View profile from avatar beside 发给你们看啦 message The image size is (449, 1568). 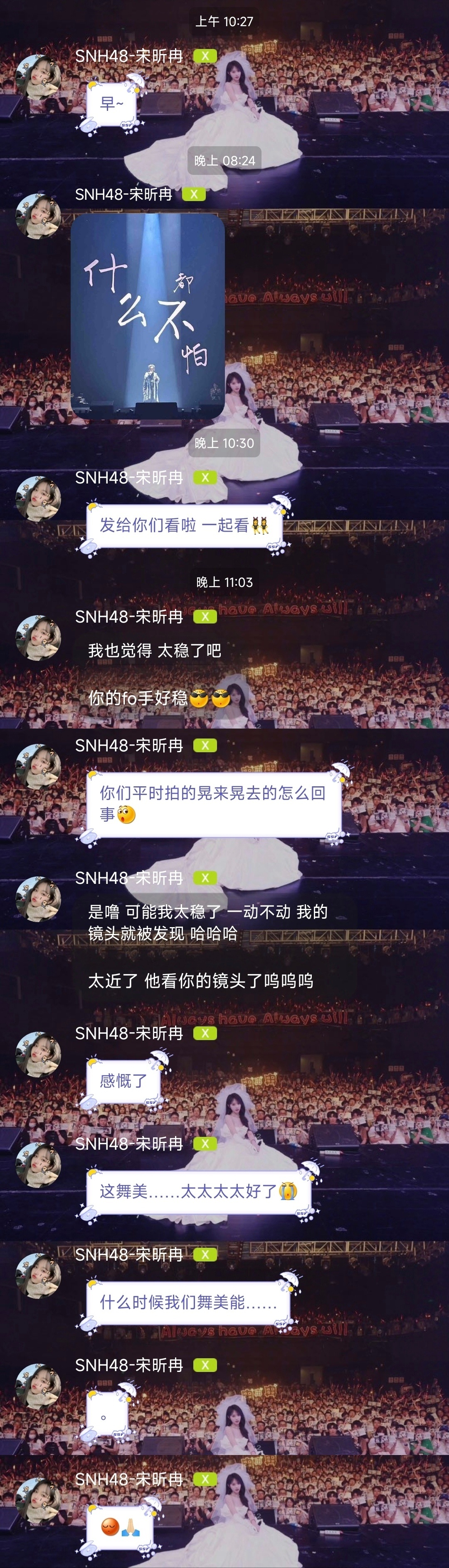(x=38, y=499)
